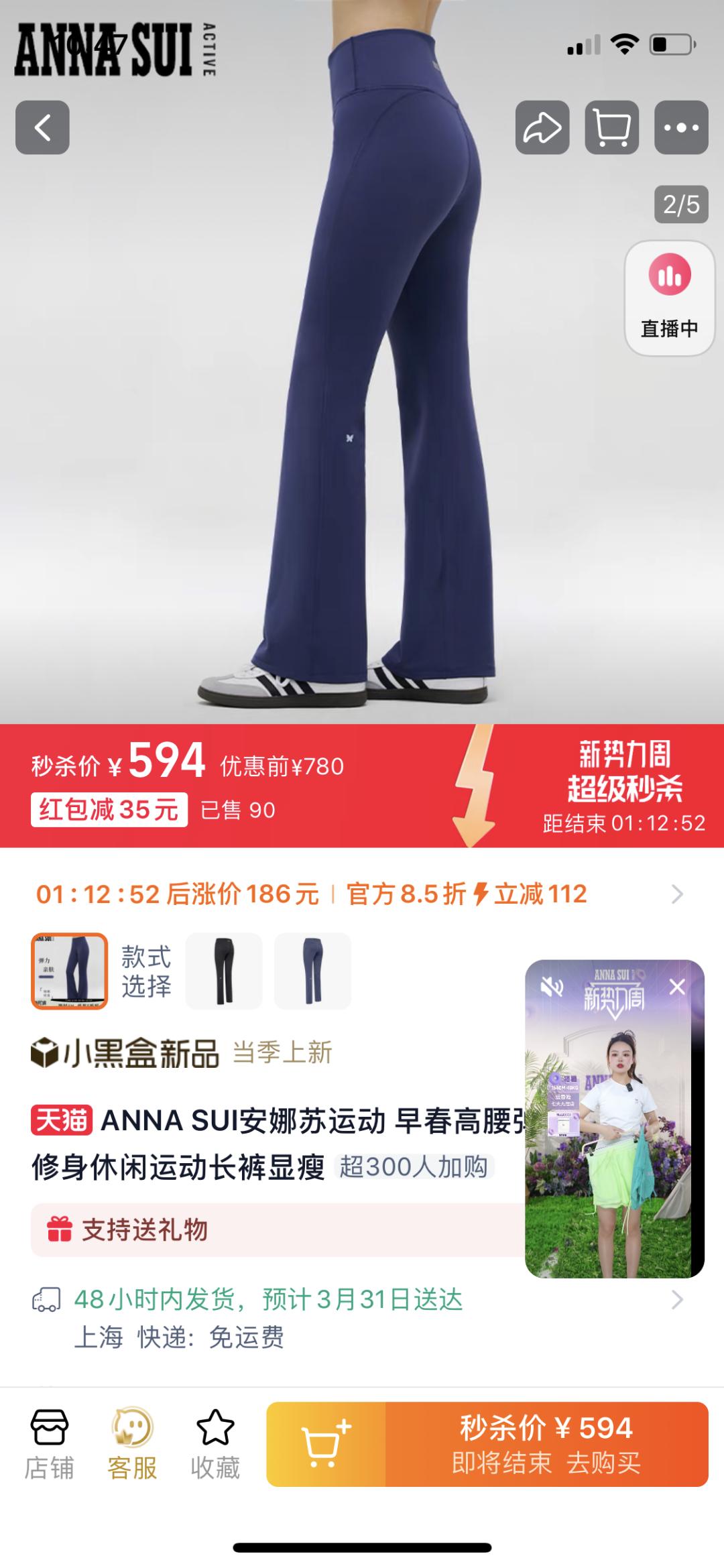Visit the 店铺 store page
This screenshot has height=1568, width=724.
49,1444
